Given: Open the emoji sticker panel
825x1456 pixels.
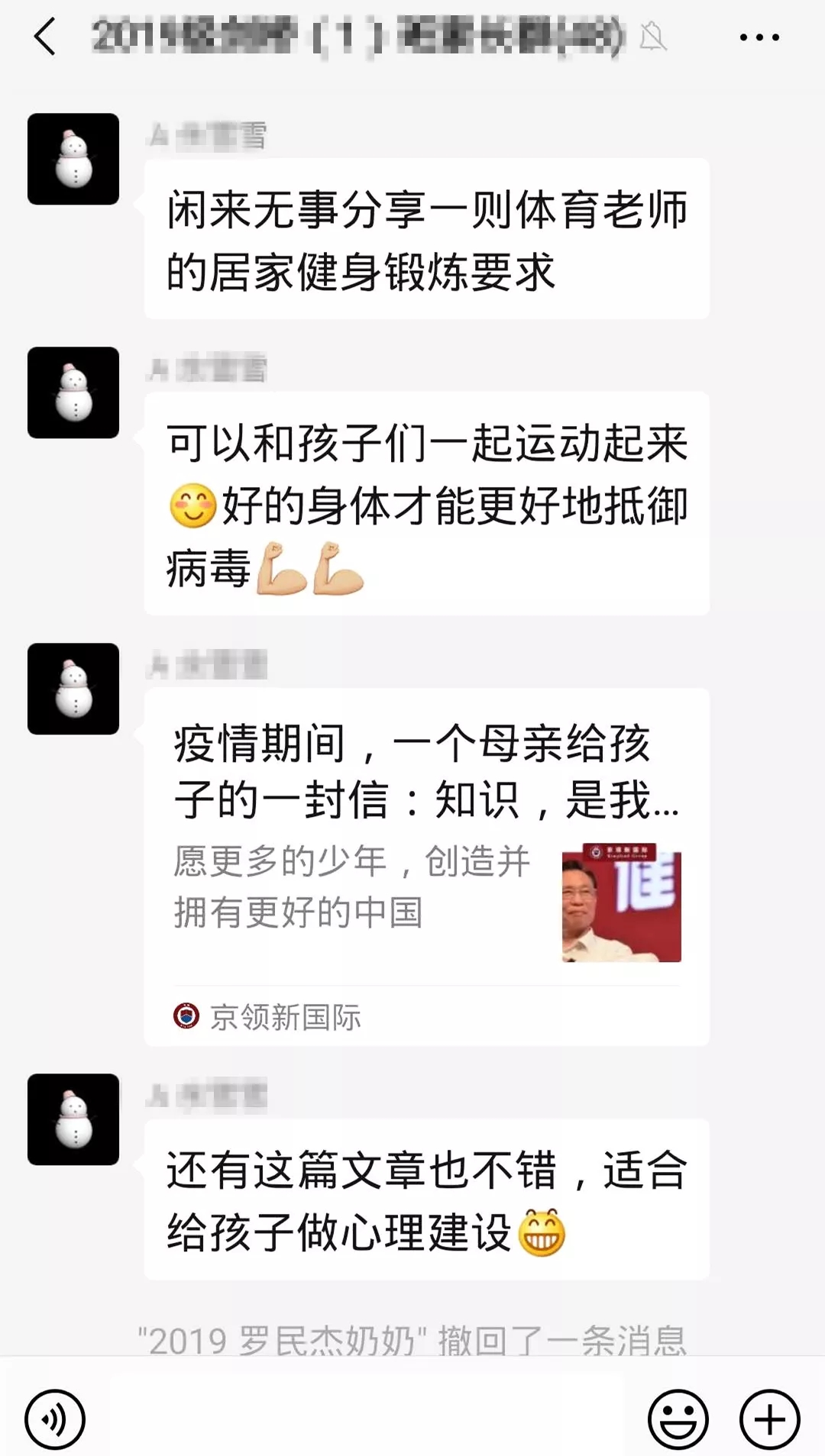Looking at the screenshot, I should click(678, 1419).
